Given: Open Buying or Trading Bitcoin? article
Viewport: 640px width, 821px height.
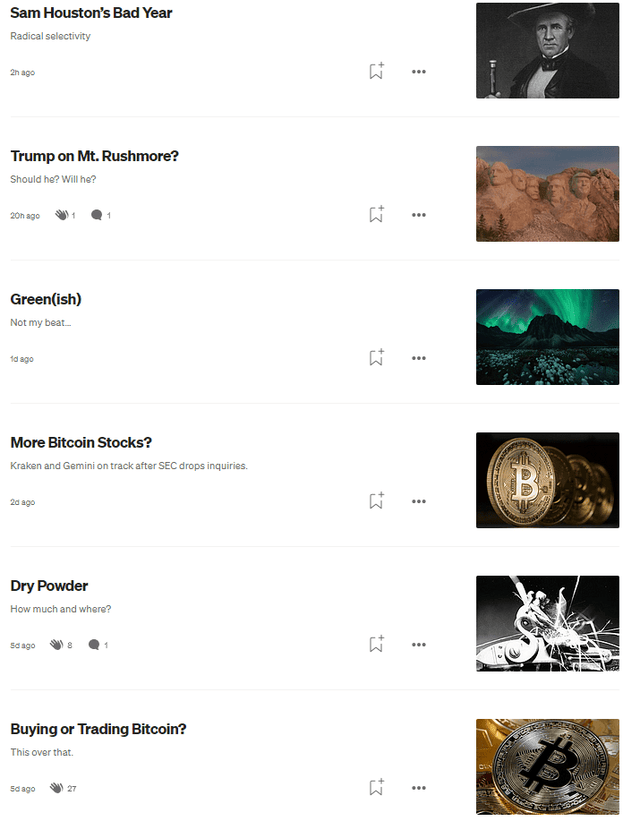Looking at the screenshot, I should pos(98,729).
